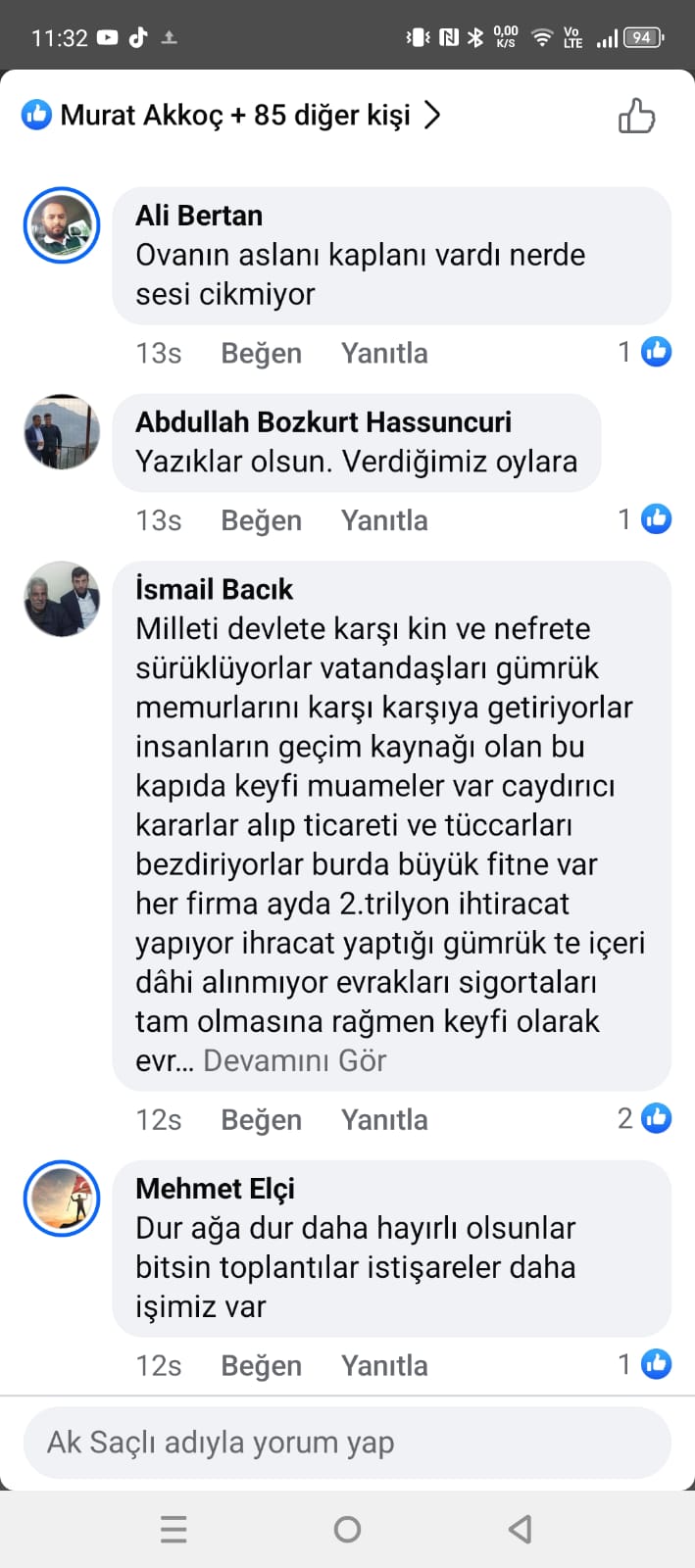Image resolution: width=695 pixels, height=1568 pixels.
Task: Open recent apps from the navigation bar
Action: coord(174,1529)
